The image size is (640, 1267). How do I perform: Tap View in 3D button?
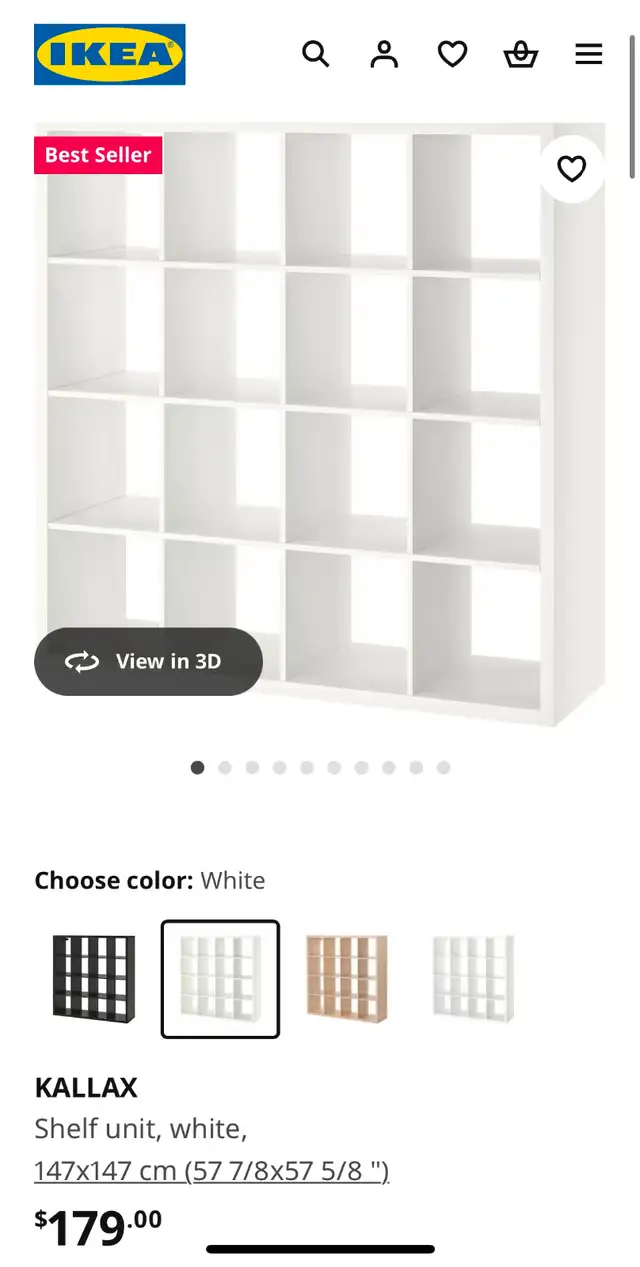pos(148,661)
